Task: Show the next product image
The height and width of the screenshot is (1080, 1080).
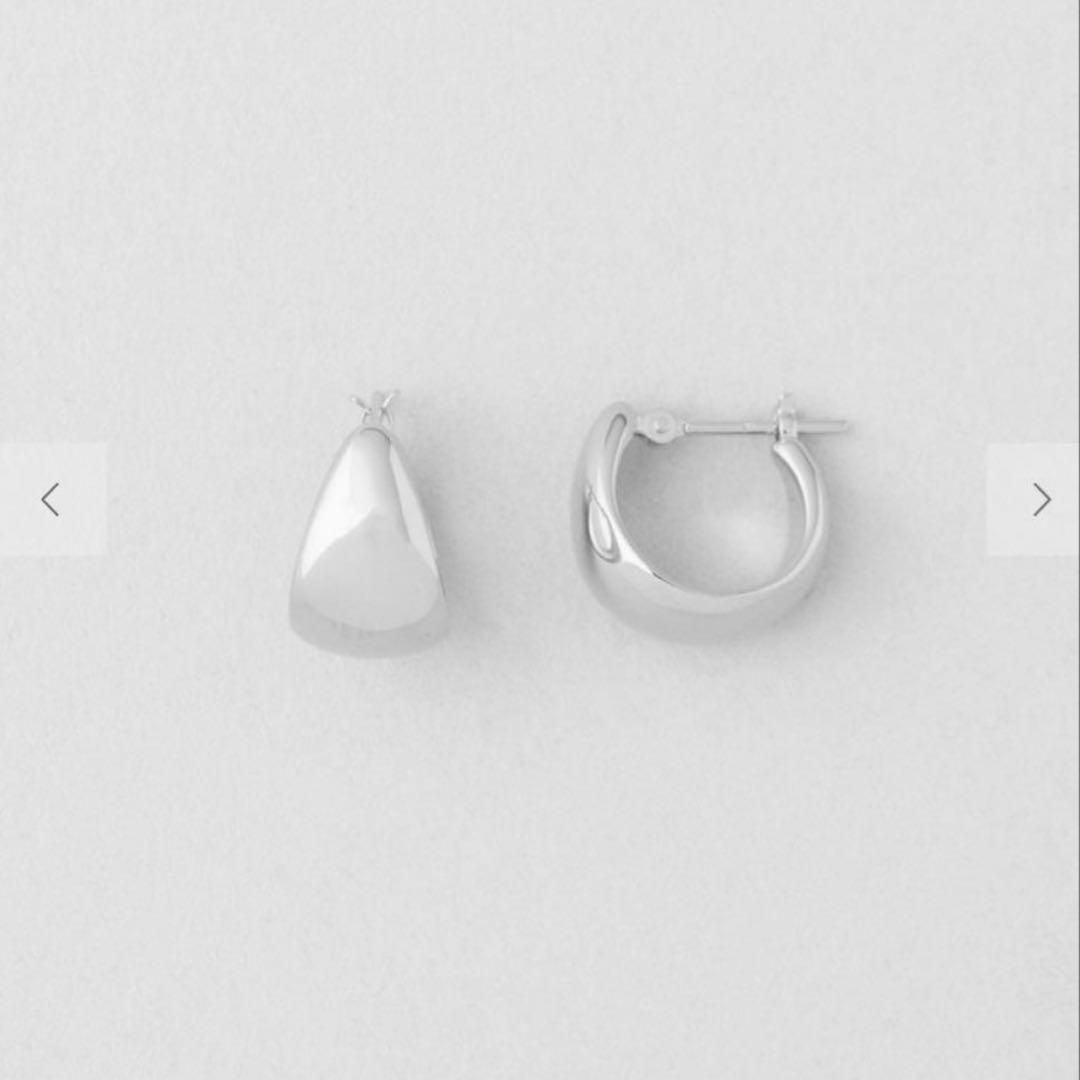Action: tap(1039, 499)
